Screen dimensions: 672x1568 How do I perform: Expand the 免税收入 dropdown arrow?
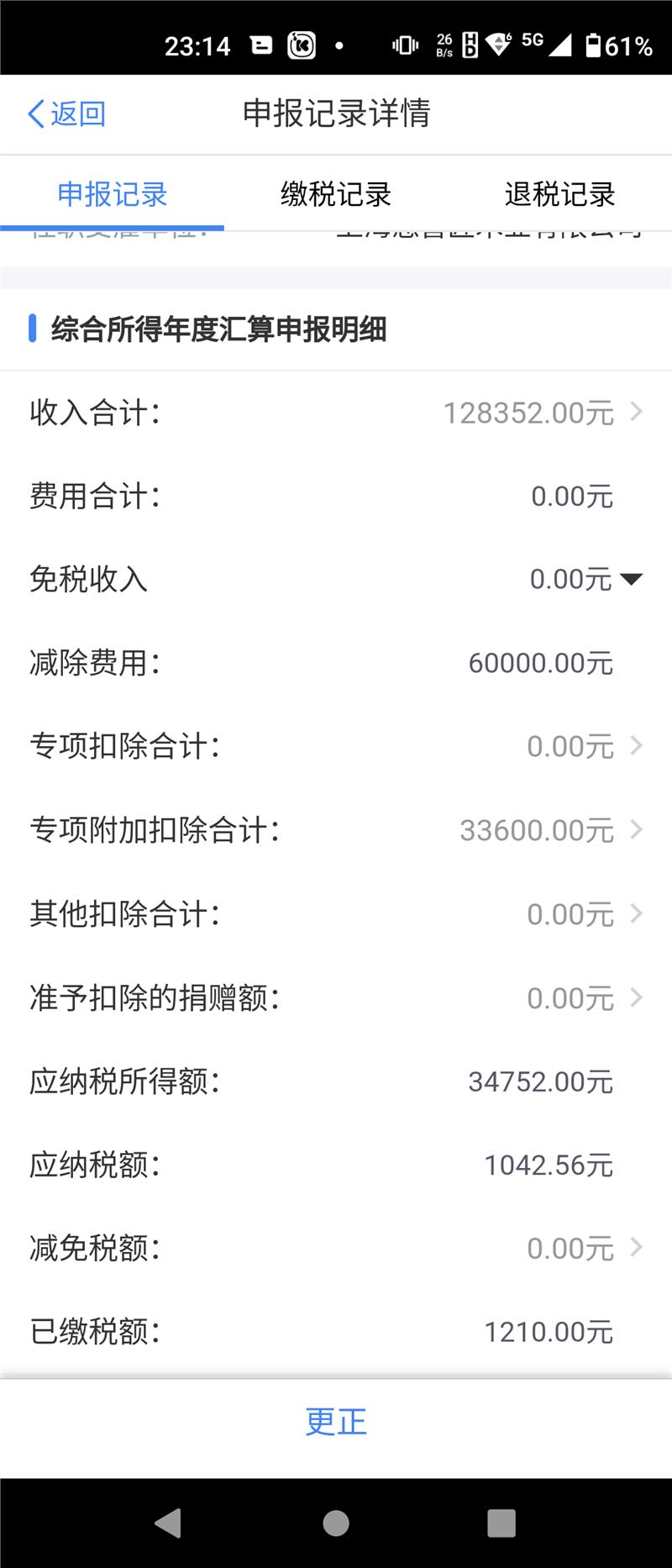(x=631, y=579)
